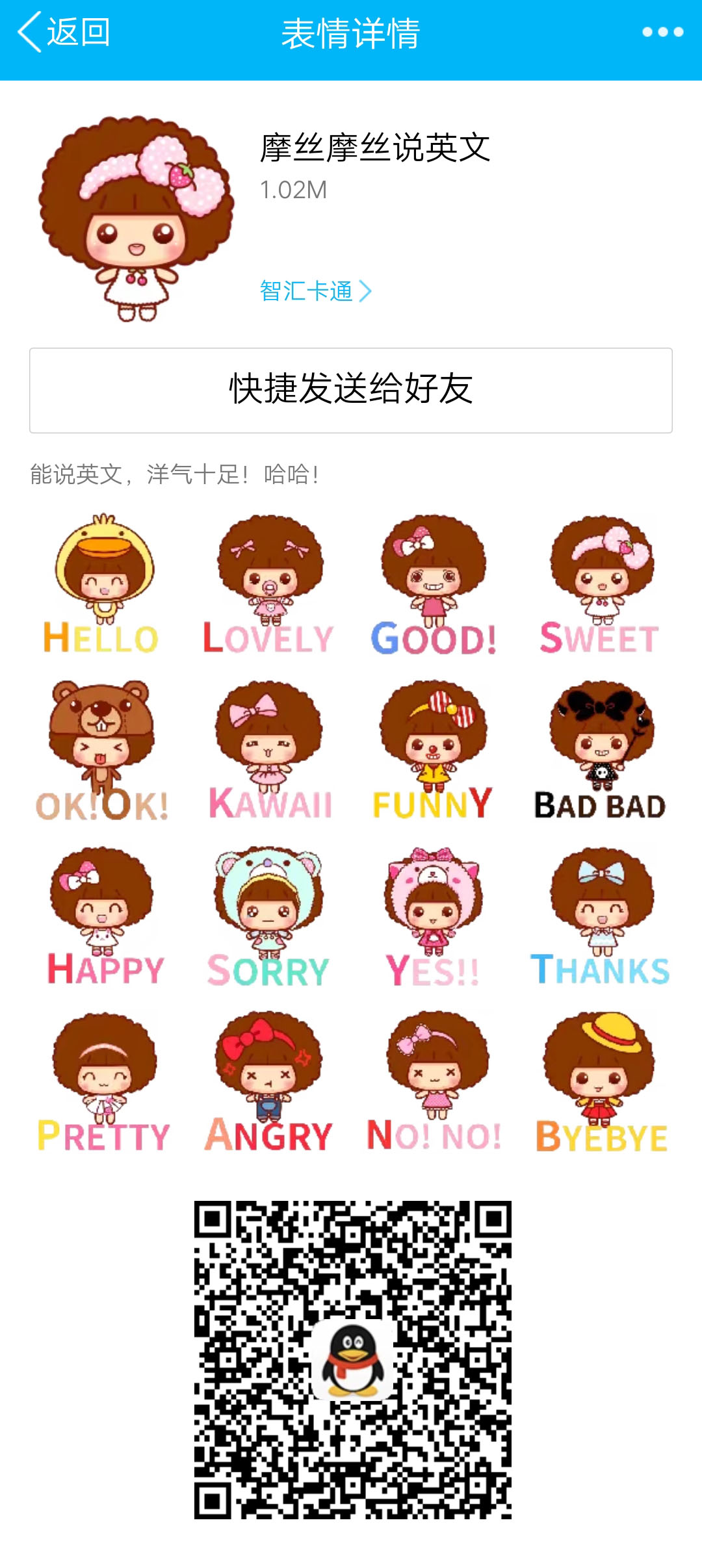Preview the SORRY sticker

click(268, 916)
